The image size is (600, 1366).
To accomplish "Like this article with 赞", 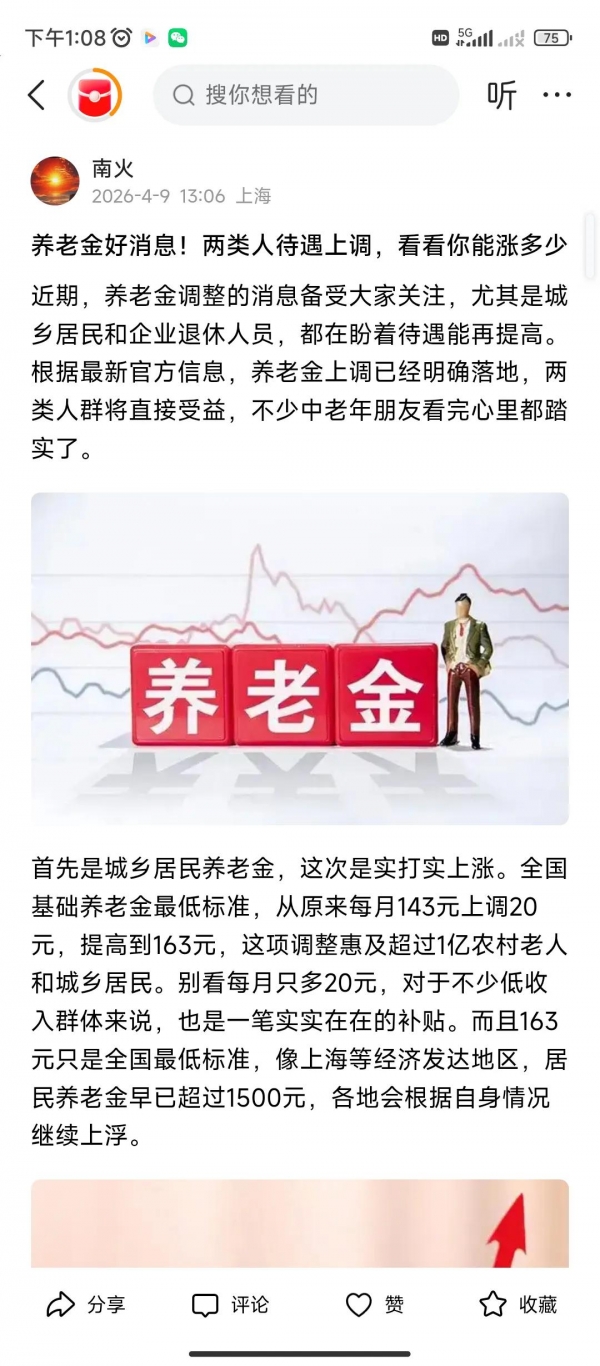I will click(x=375, y=1304).
